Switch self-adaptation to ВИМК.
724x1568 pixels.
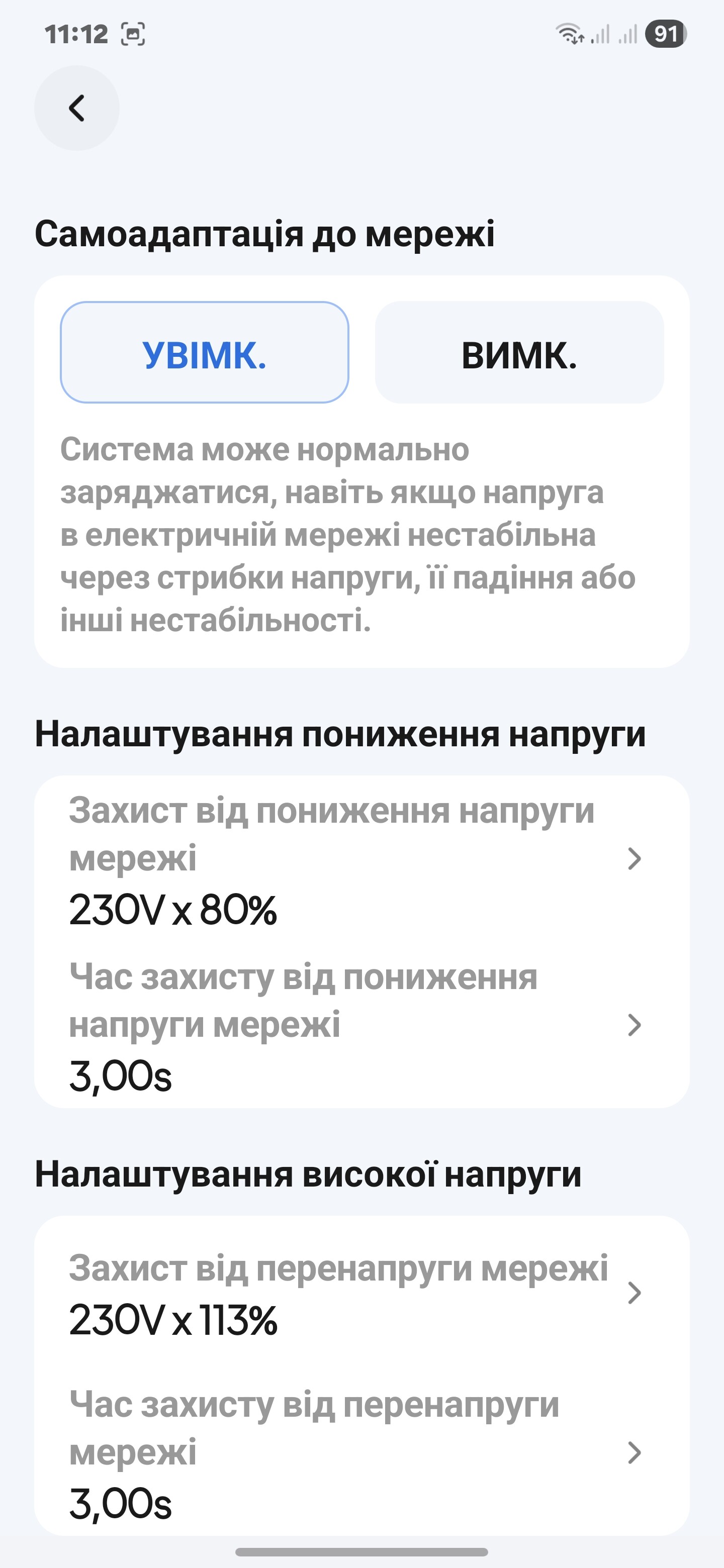tap(519, 353)
